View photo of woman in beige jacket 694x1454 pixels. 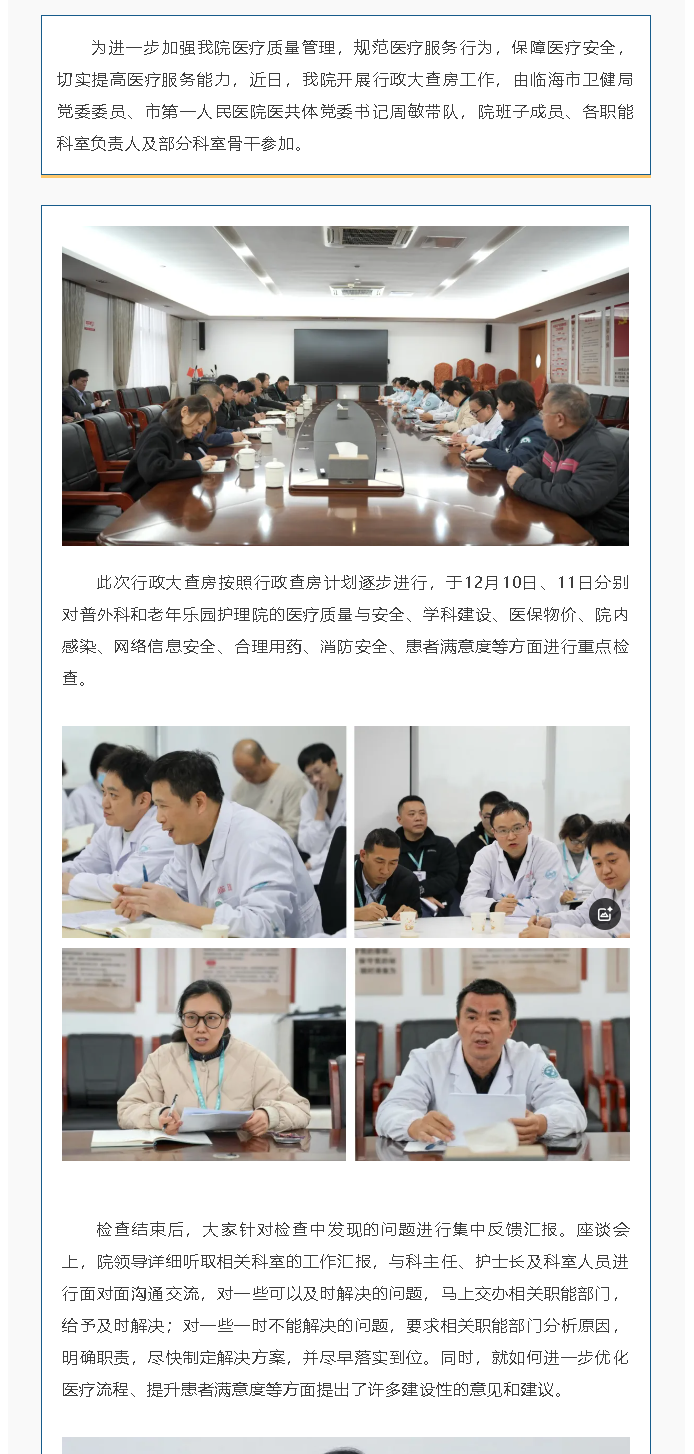[x=204, y=1054]
